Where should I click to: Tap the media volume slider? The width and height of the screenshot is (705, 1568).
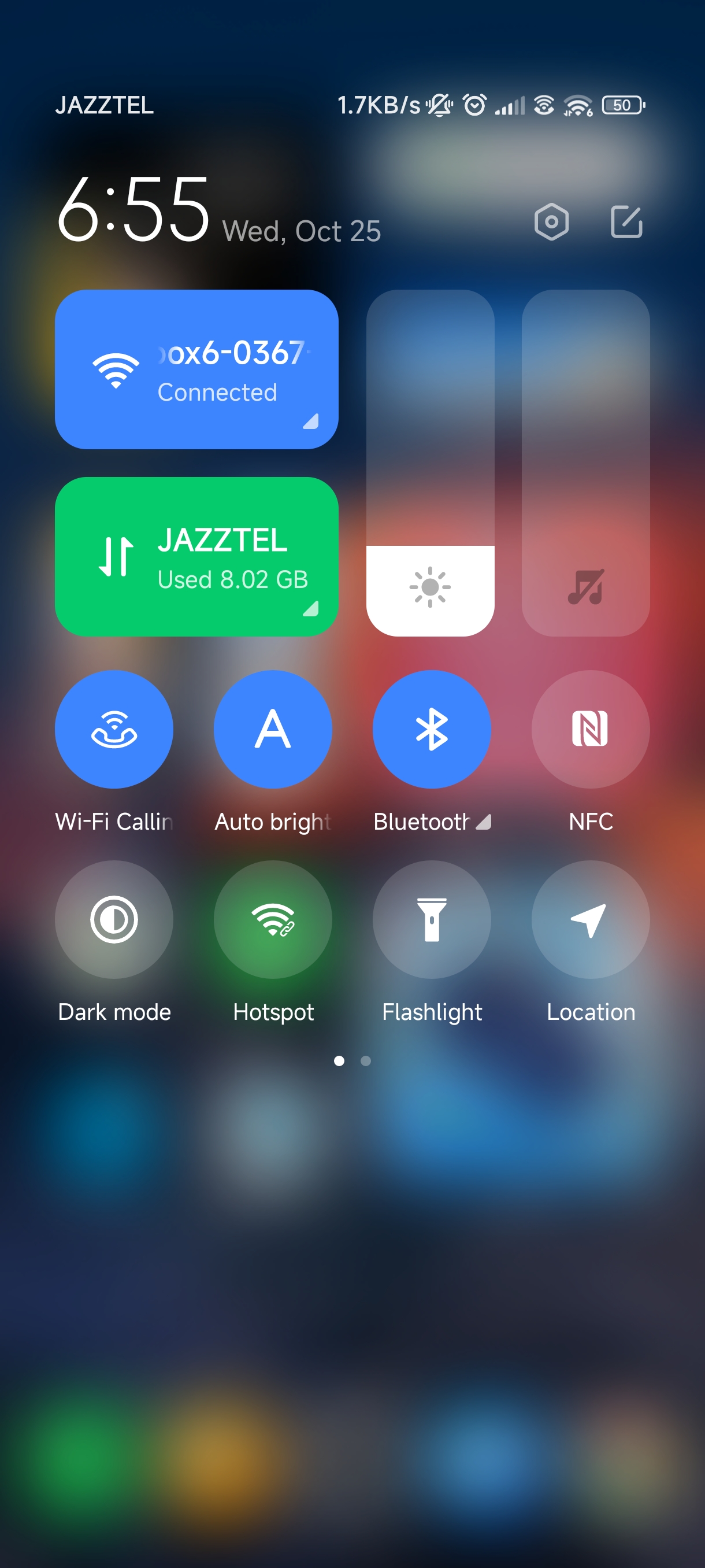[x=586, y=463]
